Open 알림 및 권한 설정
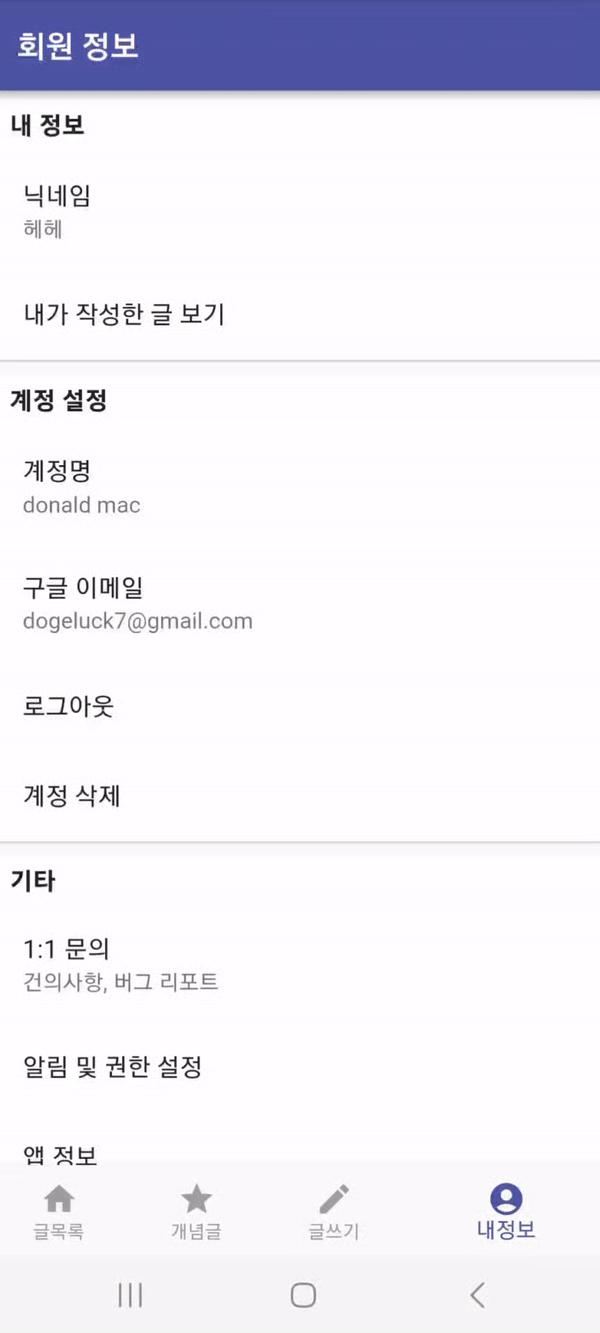This screenshot has height=1333, width=600. click(300, 1067)
